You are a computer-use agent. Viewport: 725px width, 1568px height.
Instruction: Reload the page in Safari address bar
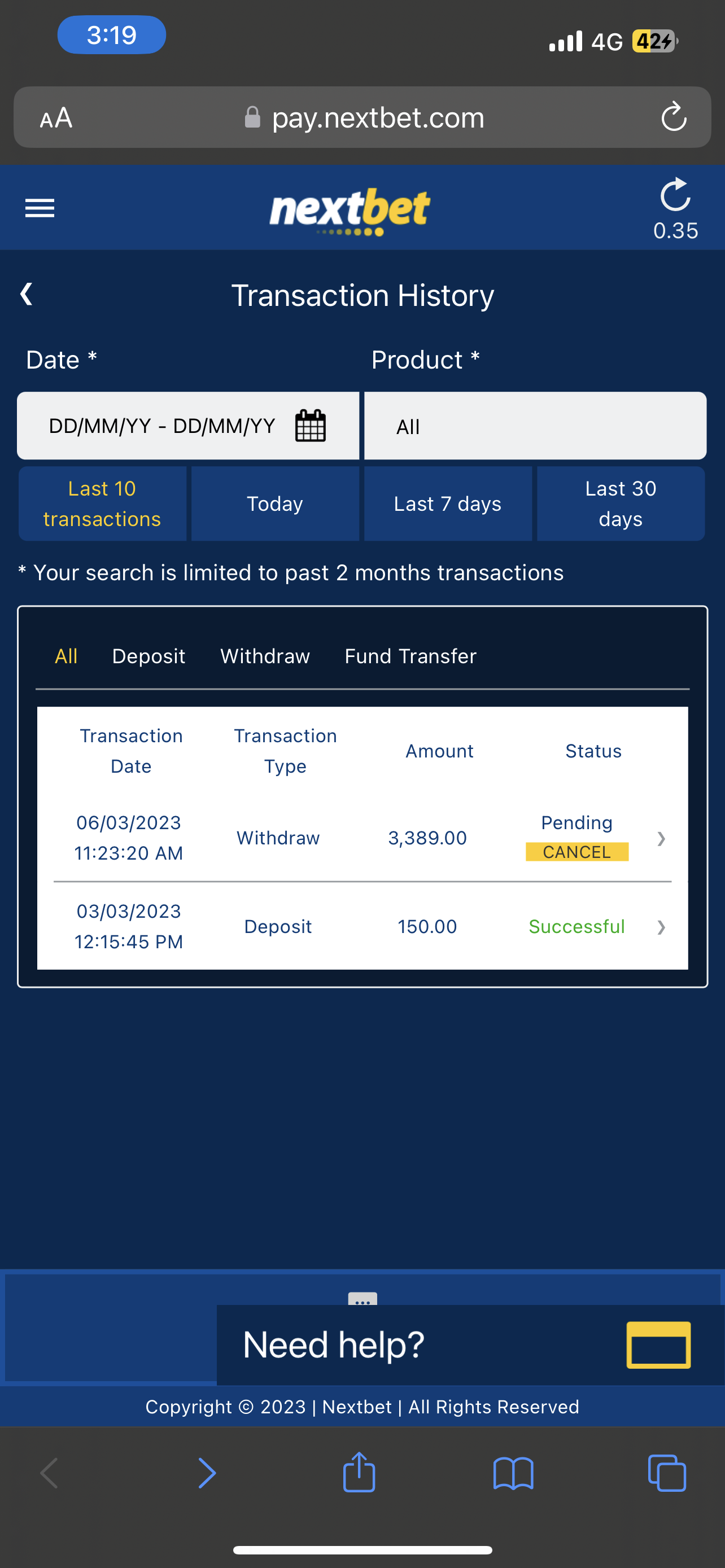673,117
